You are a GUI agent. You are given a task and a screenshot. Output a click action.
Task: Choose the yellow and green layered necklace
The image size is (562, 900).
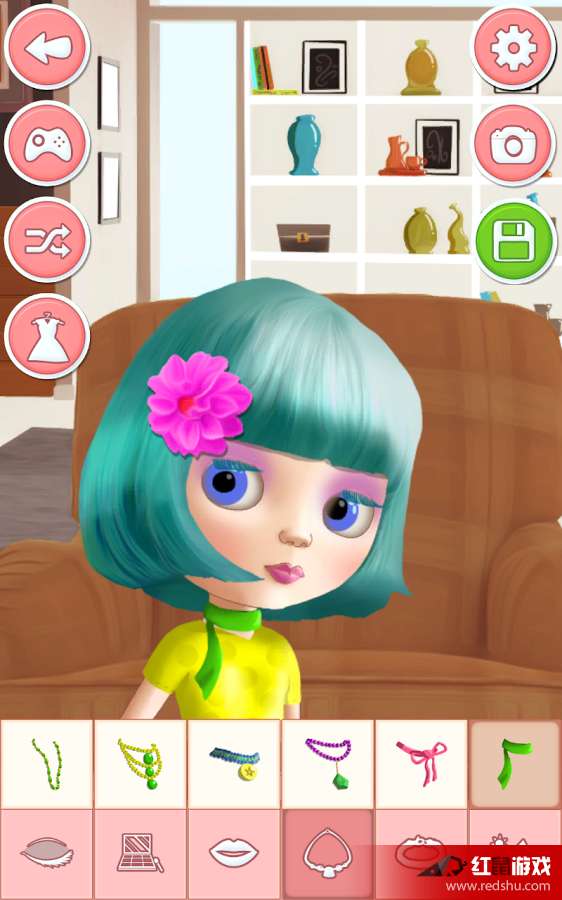point(140,764)
